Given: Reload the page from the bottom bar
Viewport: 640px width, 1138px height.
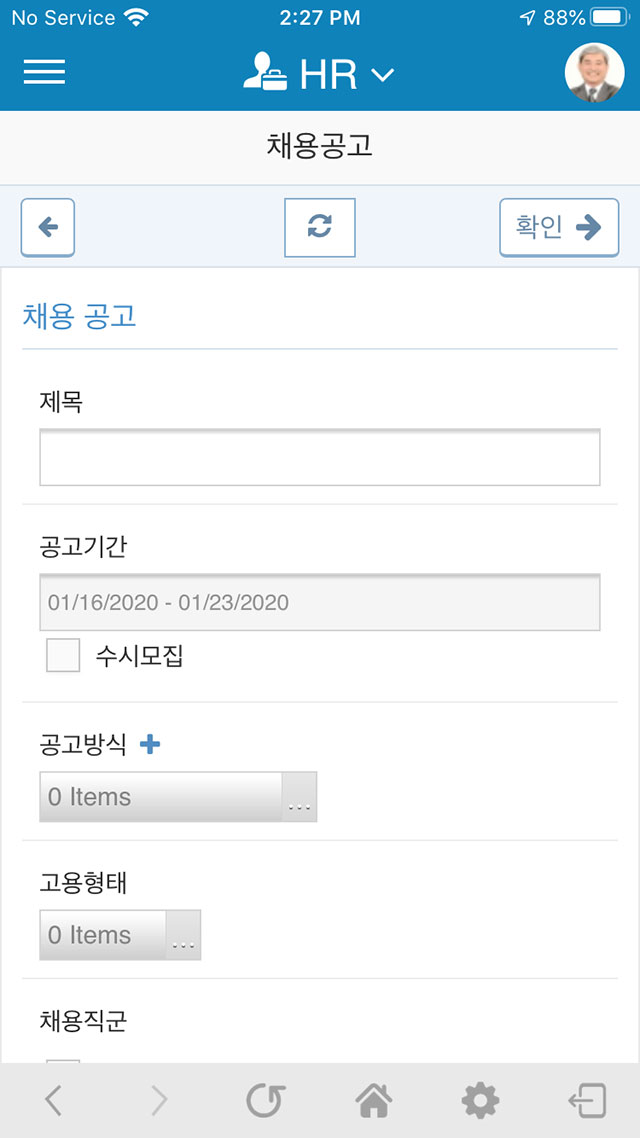Looking at the screenshot, I should click(x=266, y=1101).
